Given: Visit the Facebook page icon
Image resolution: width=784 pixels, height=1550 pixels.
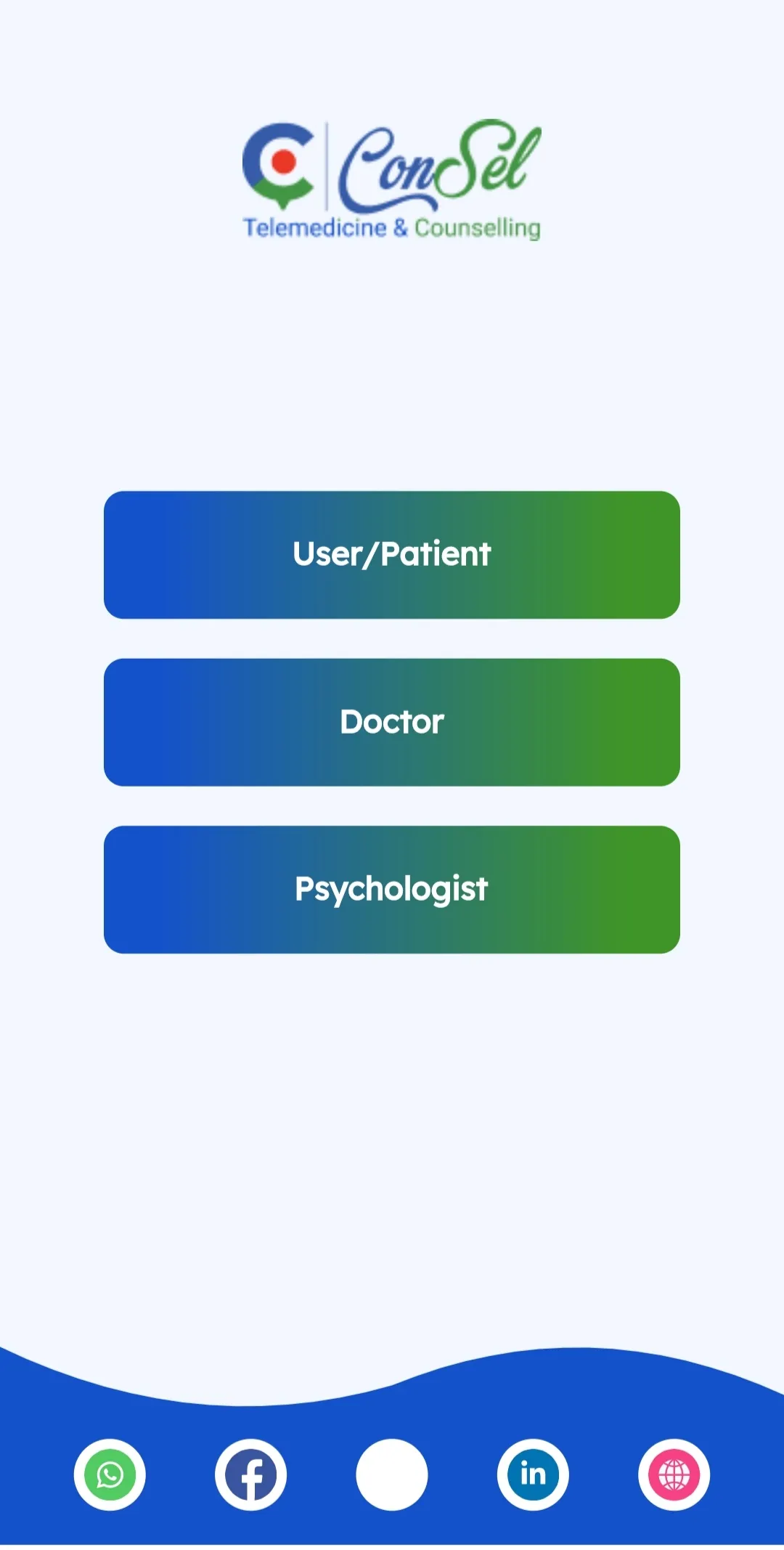Looking at the screenshot, I should (x=250, y=1474).
